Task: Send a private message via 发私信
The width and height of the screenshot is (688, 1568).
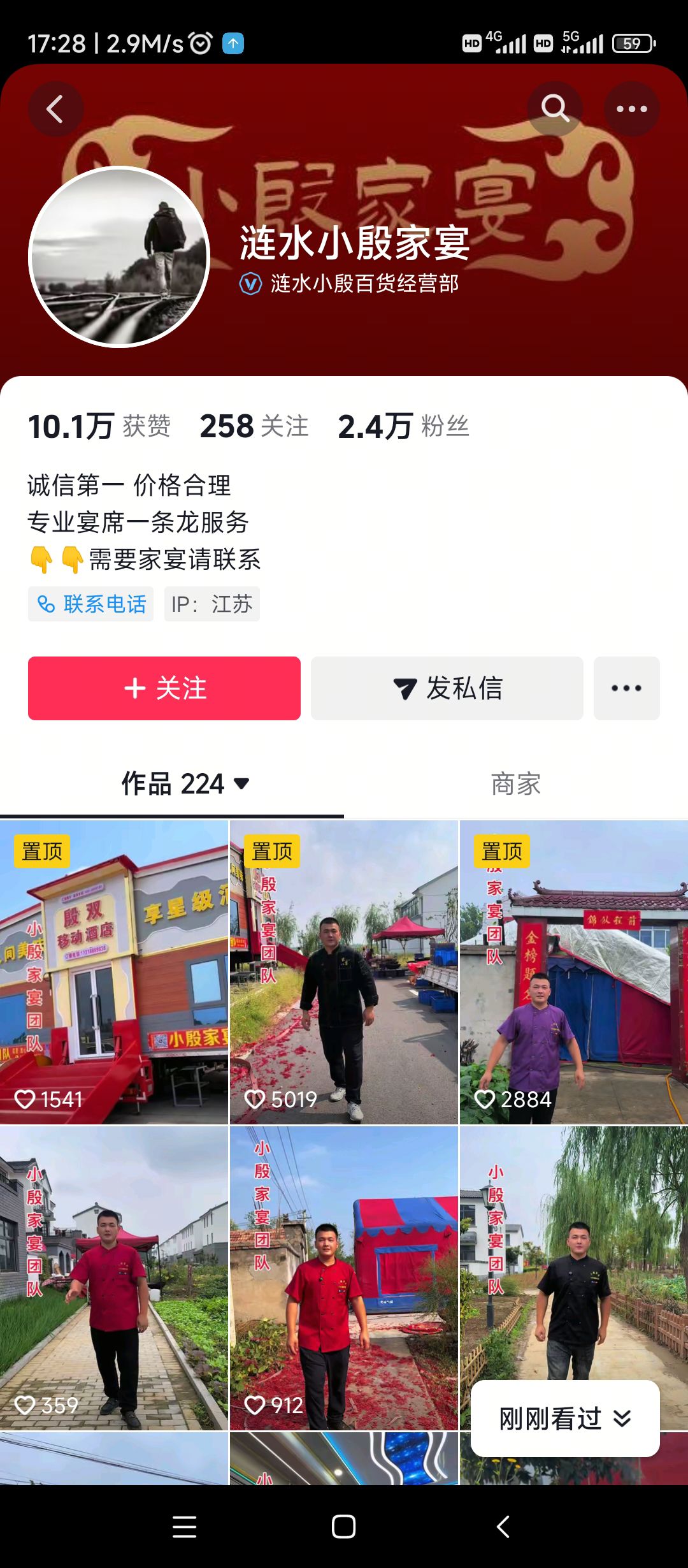Action: click(447, 688)
